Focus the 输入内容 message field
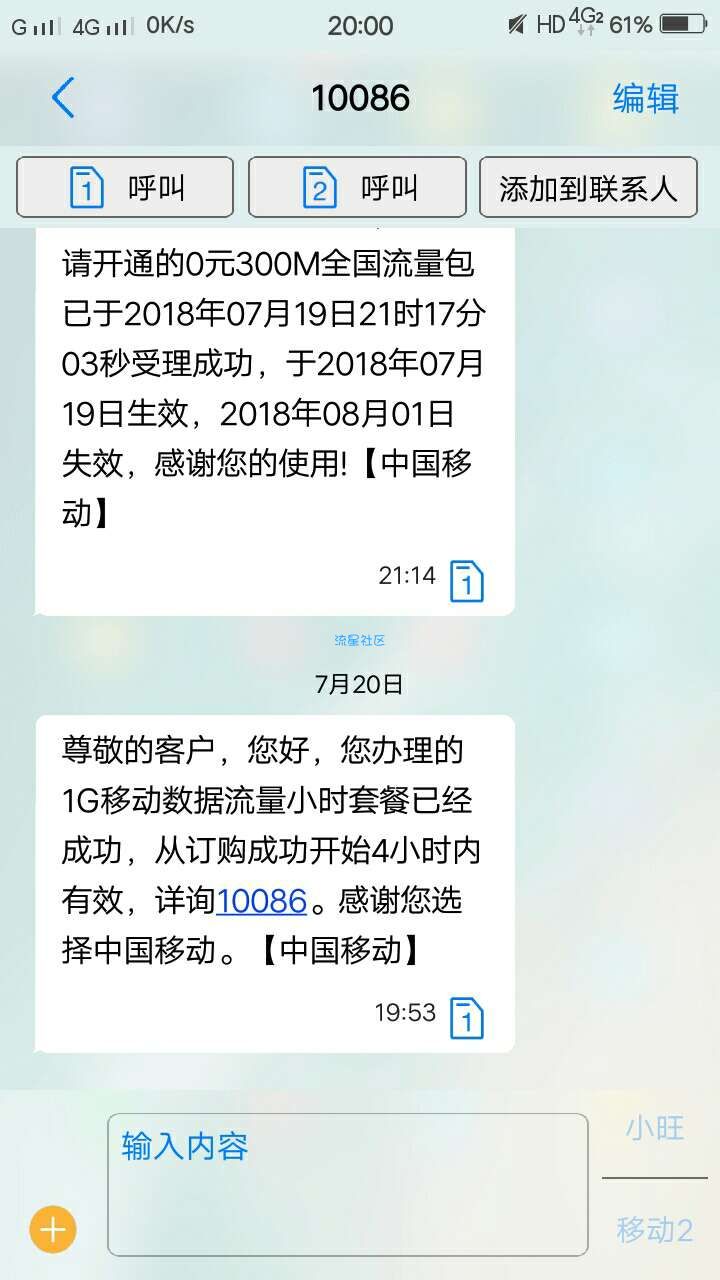Viewport: 720px width, 1280px height. click(347, 1184)
